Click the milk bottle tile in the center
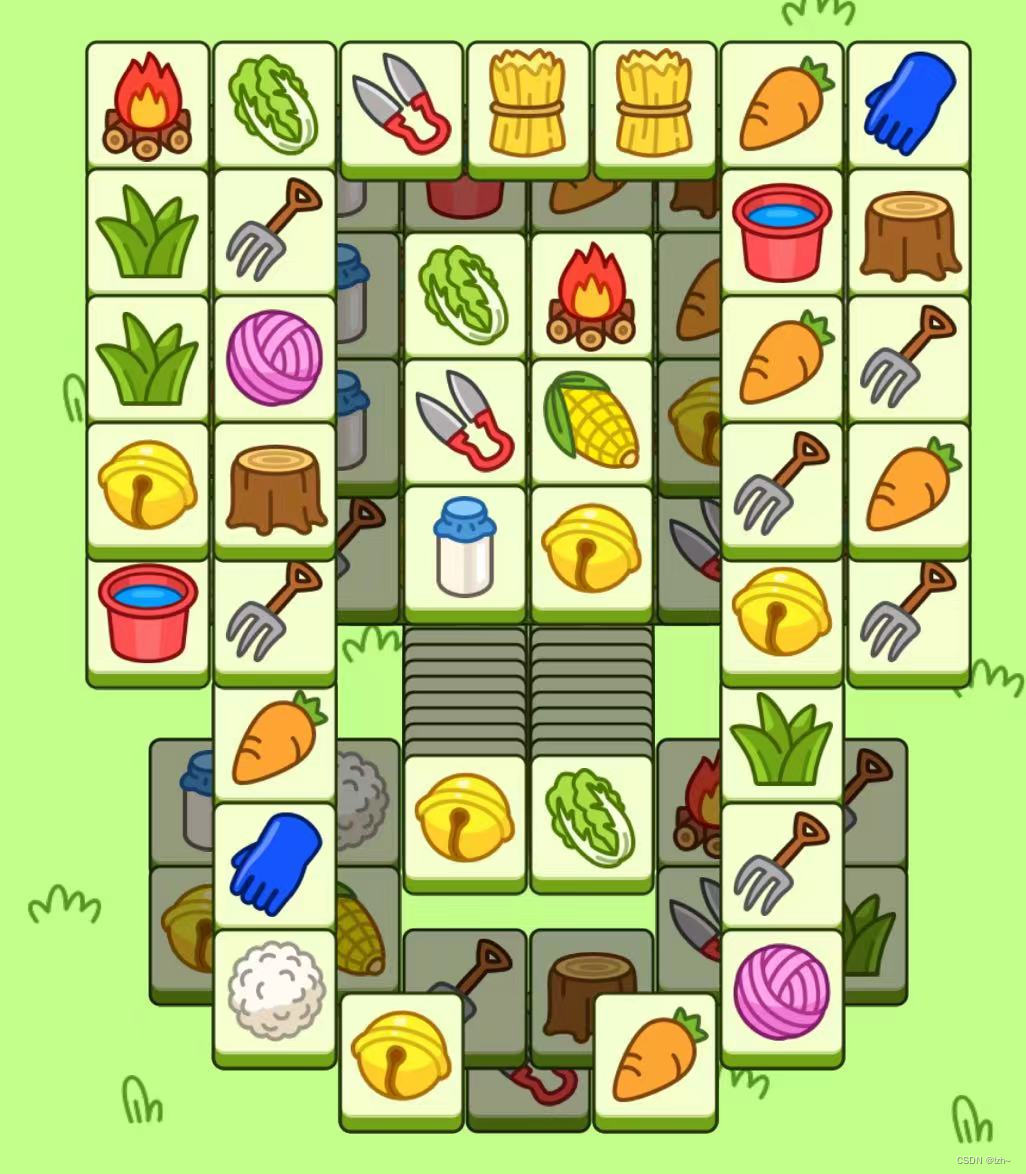Viewport: 1026px width, 1174px height. [464, 545]
